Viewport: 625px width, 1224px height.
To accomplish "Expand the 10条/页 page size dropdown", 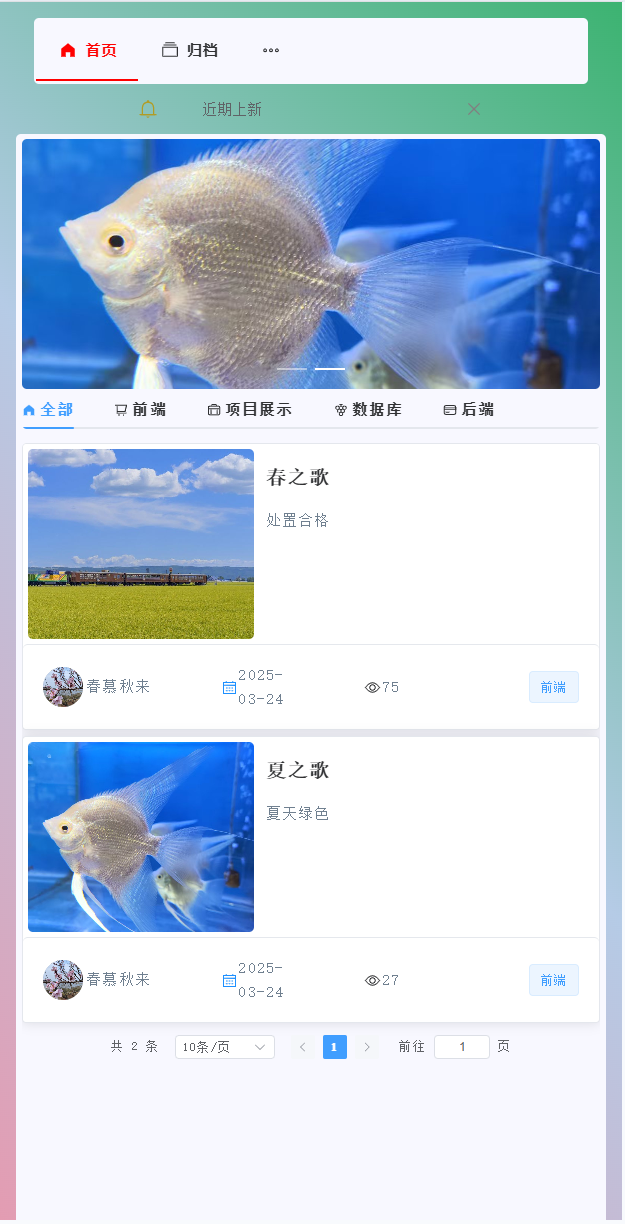I will (x=224, y=1047).
